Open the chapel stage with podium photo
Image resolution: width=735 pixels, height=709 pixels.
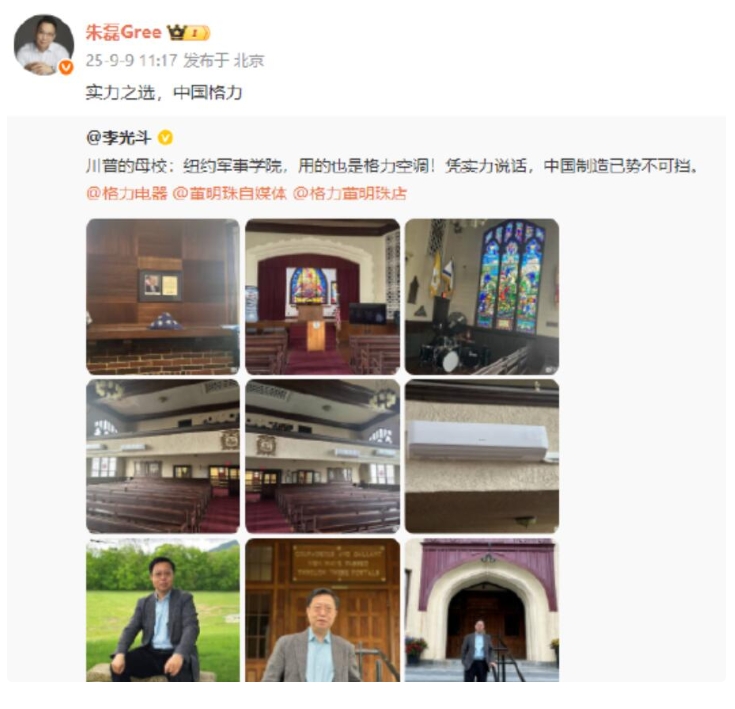tap(322, 297)
